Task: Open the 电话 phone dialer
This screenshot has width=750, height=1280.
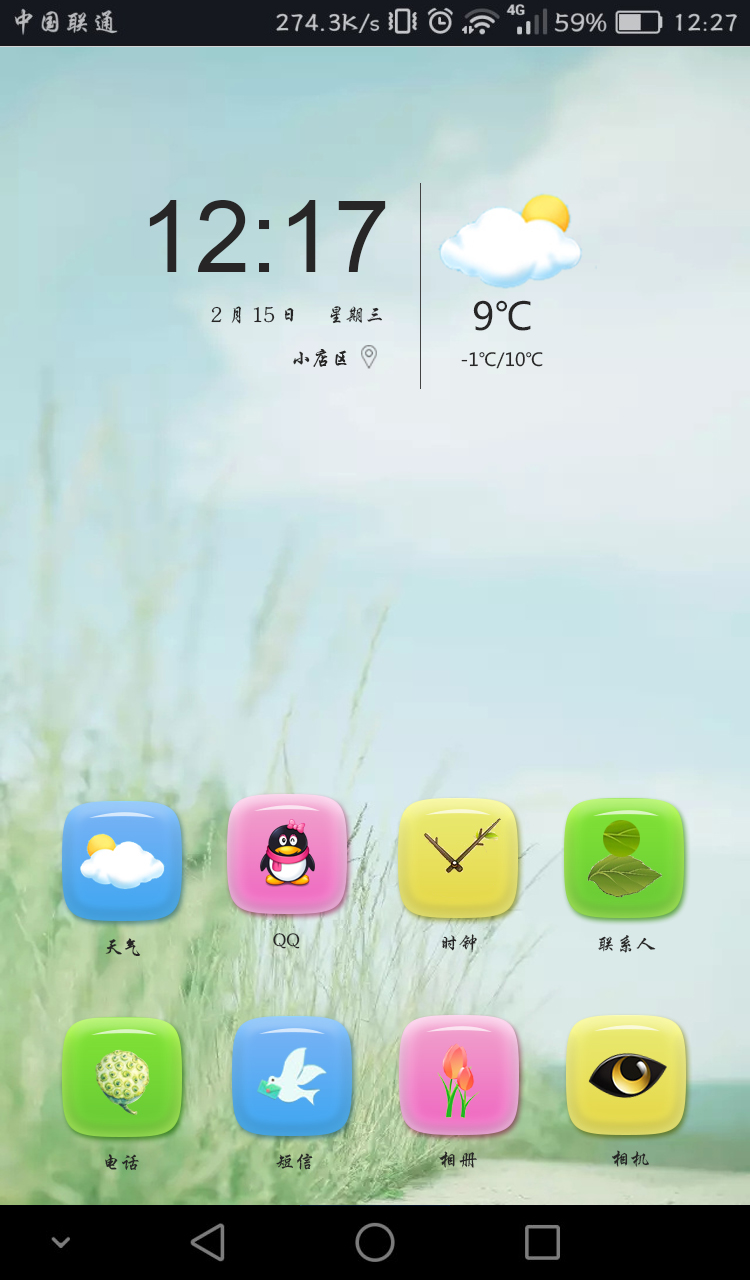Action: coord(122,1077)
